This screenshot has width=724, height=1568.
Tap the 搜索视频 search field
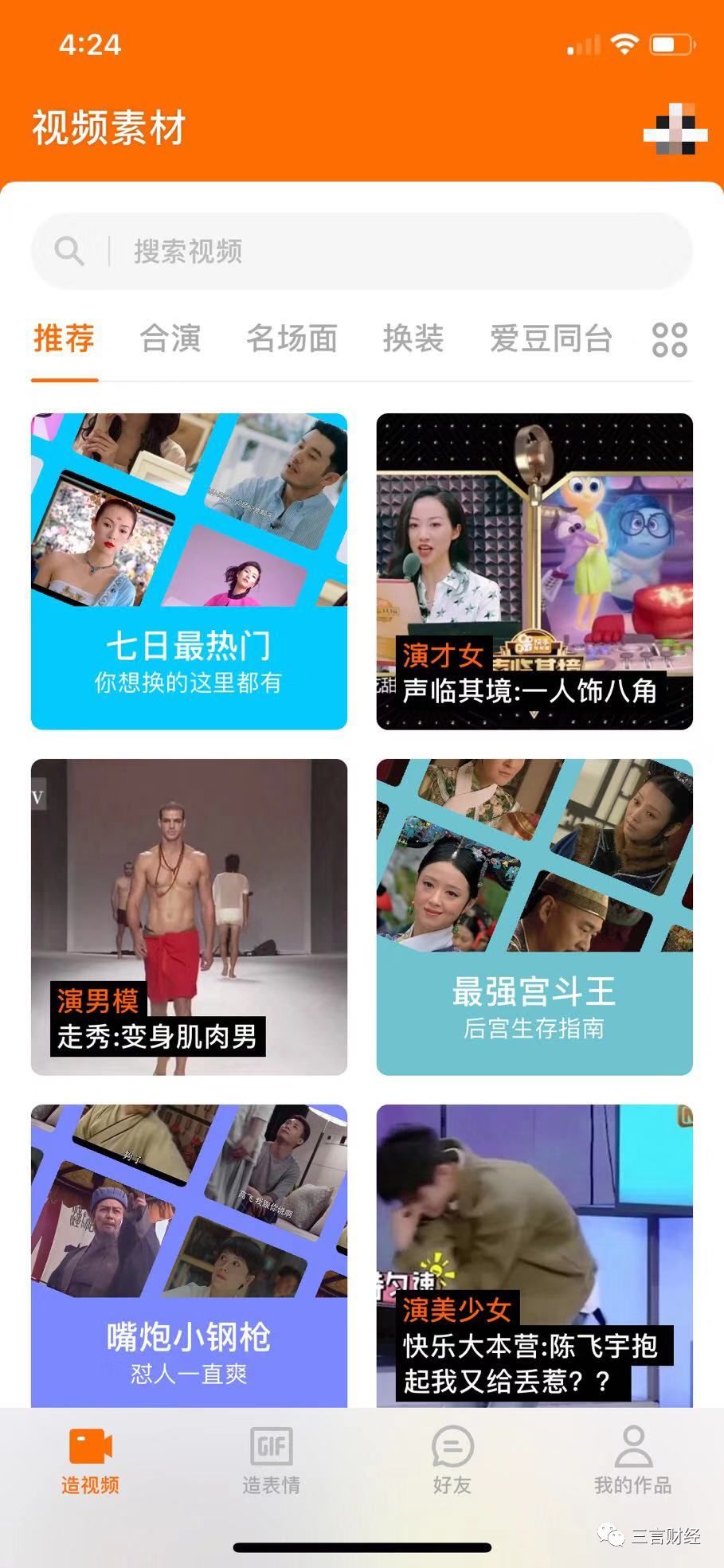[x=361, y=251]
